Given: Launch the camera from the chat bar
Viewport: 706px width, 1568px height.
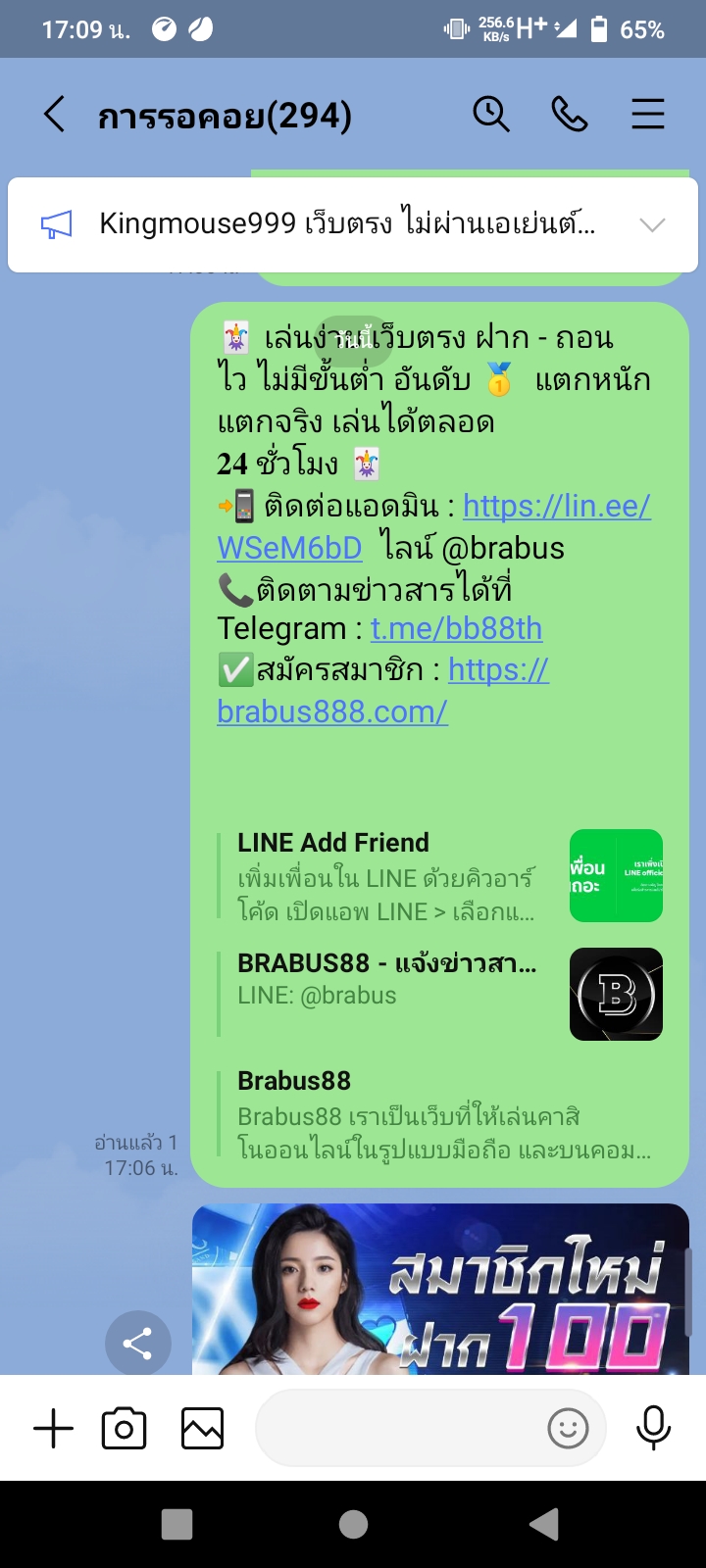Looking at the screenshot, I should tap(125, 1428).
